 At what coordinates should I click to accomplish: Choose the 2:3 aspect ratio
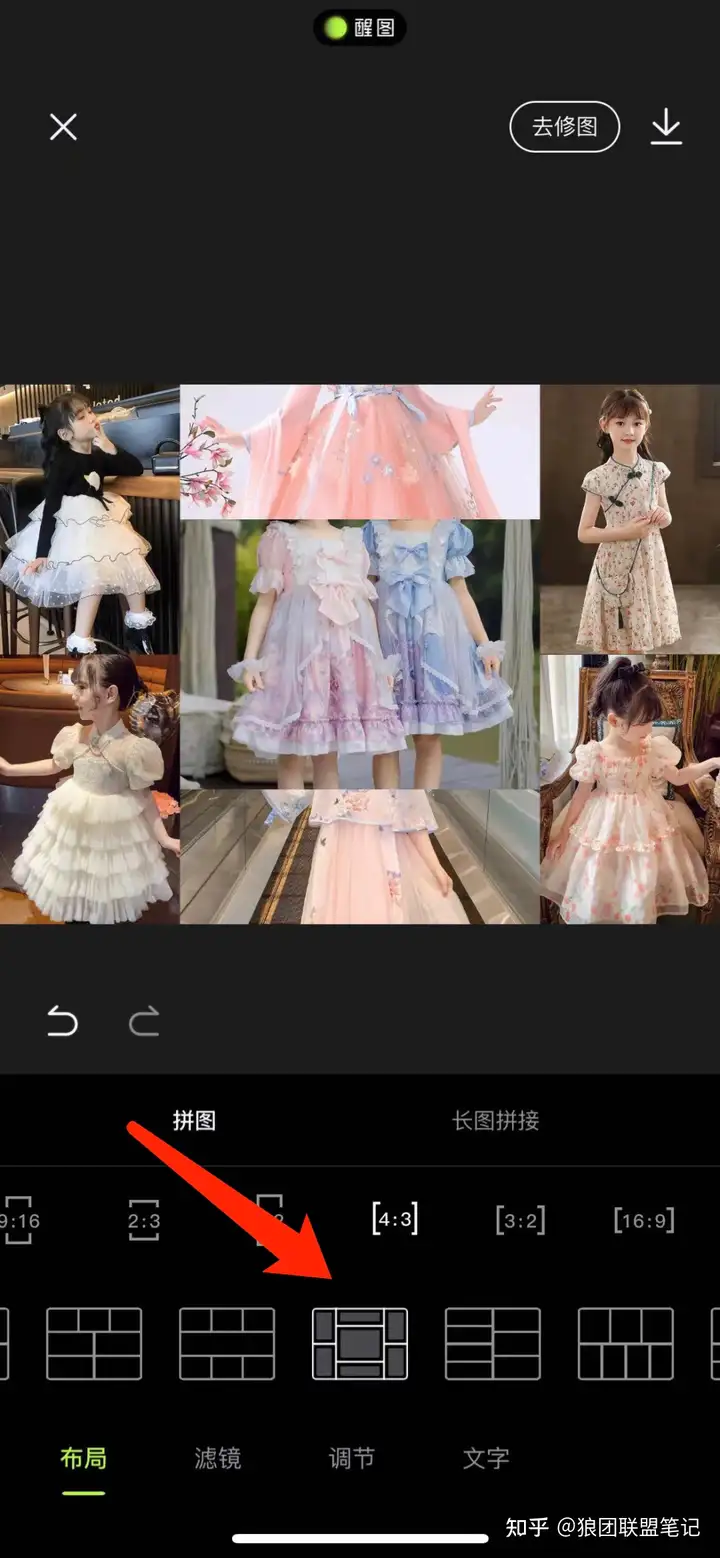144,1220
